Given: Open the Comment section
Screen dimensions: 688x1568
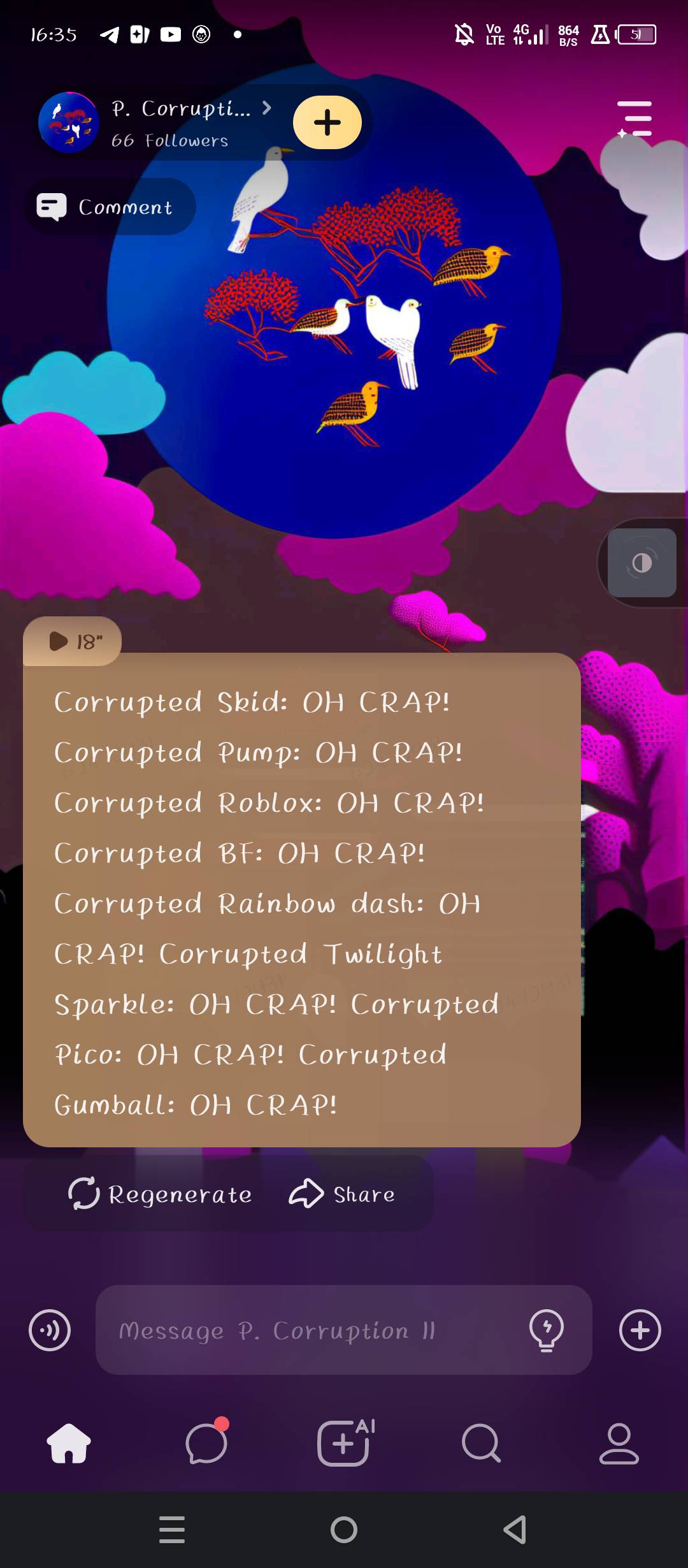Looking at the screenshot, I should point(110,207).
